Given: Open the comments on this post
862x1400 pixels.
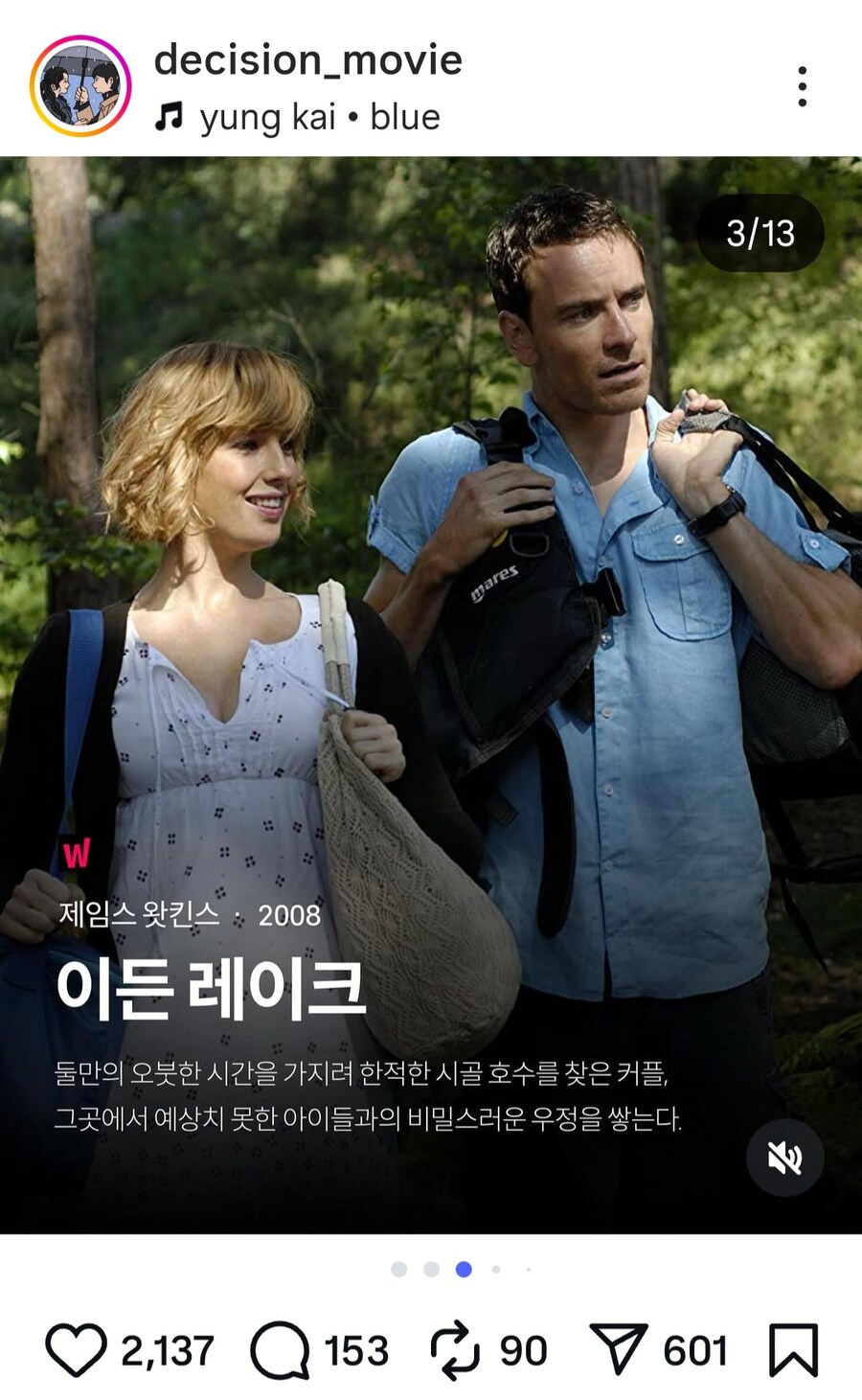Looking at the screenshot, I should [x=280, y=1350].
